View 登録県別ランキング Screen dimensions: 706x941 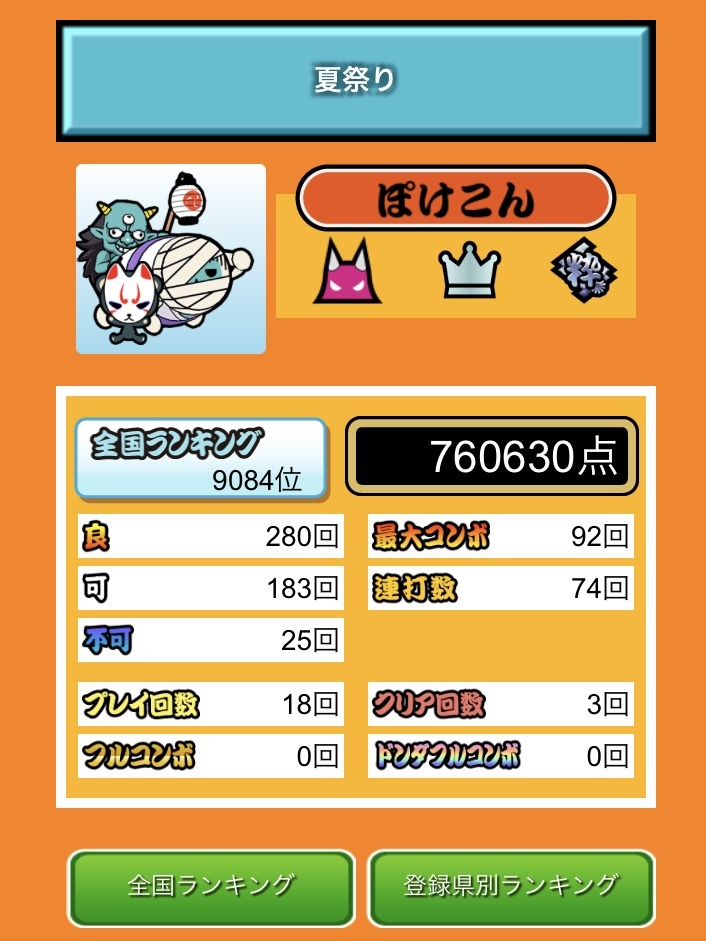click(x=511, y=886)
